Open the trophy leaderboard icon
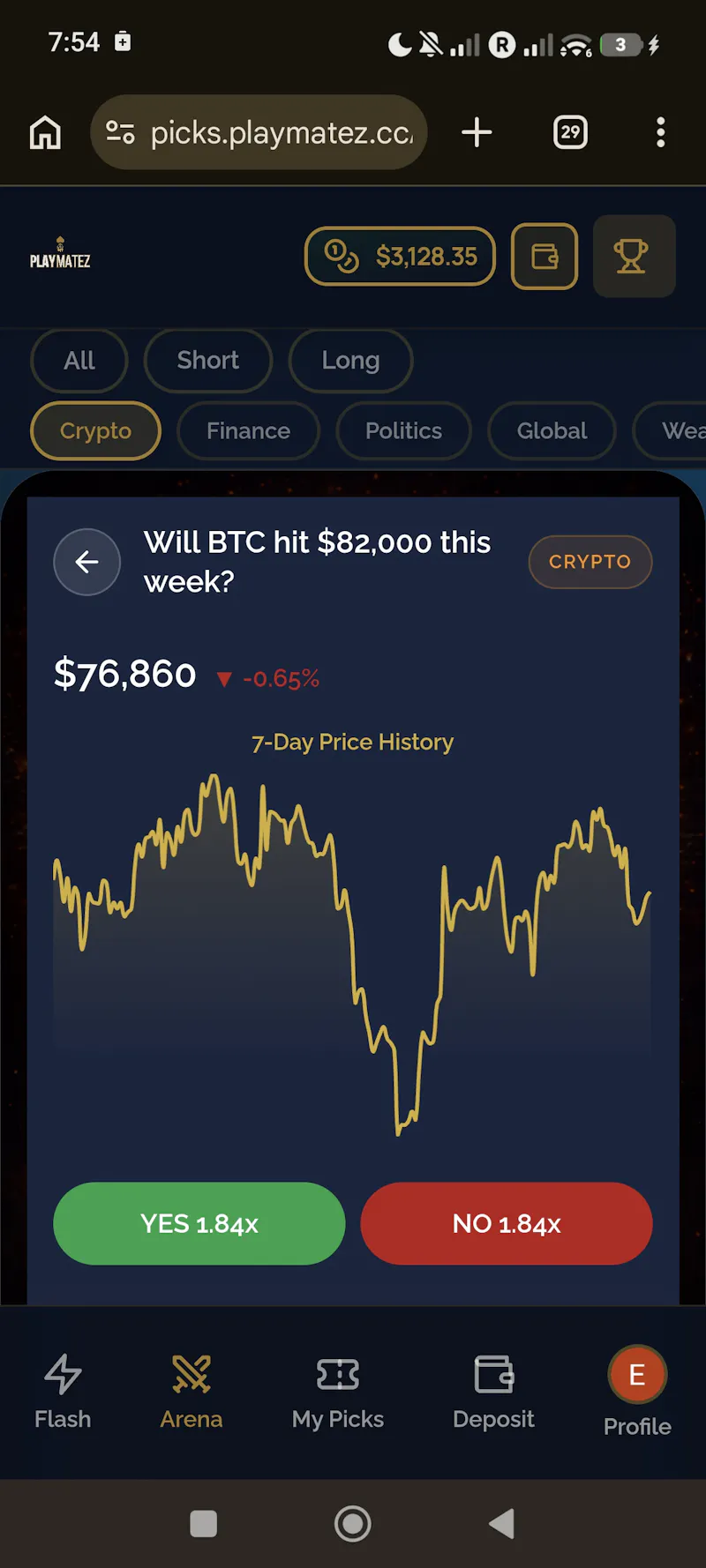 tap(634, 257)
